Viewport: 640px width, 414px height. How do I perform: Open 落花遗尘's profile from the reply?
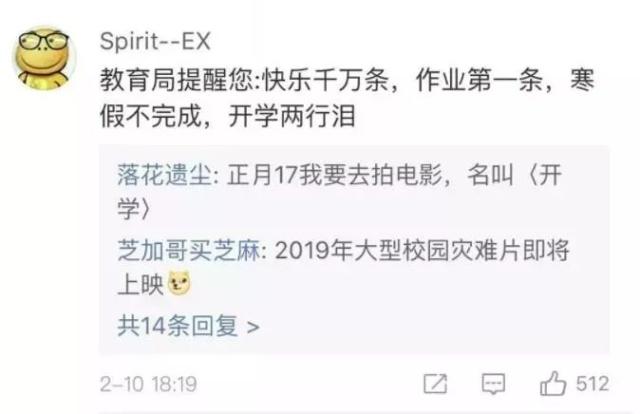click(164, 177)
